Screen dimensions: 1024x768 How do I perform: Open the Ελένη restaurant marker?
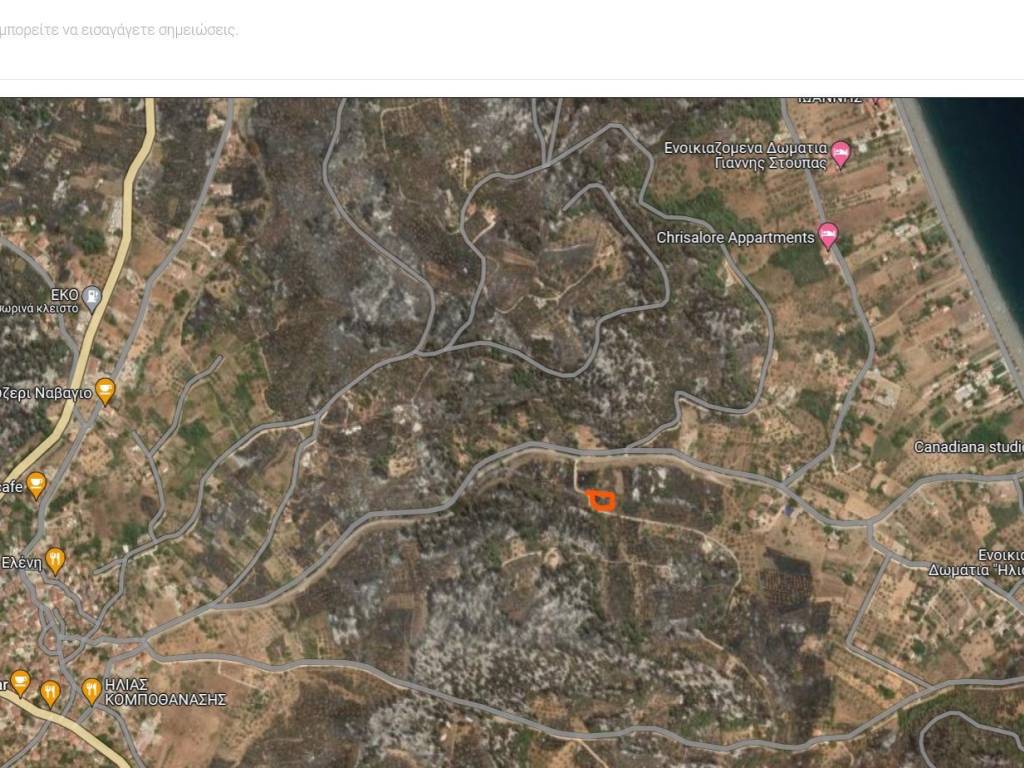point(55,560)
